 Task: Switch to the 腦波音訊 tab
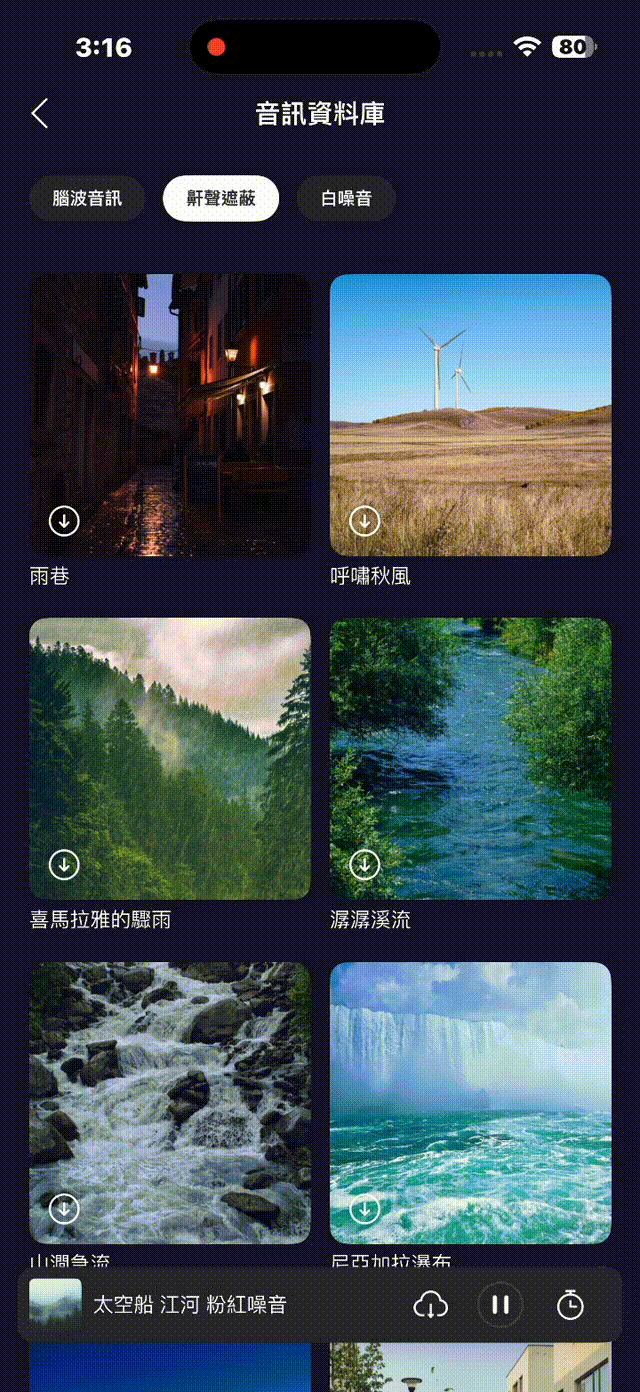coord(87,198)
